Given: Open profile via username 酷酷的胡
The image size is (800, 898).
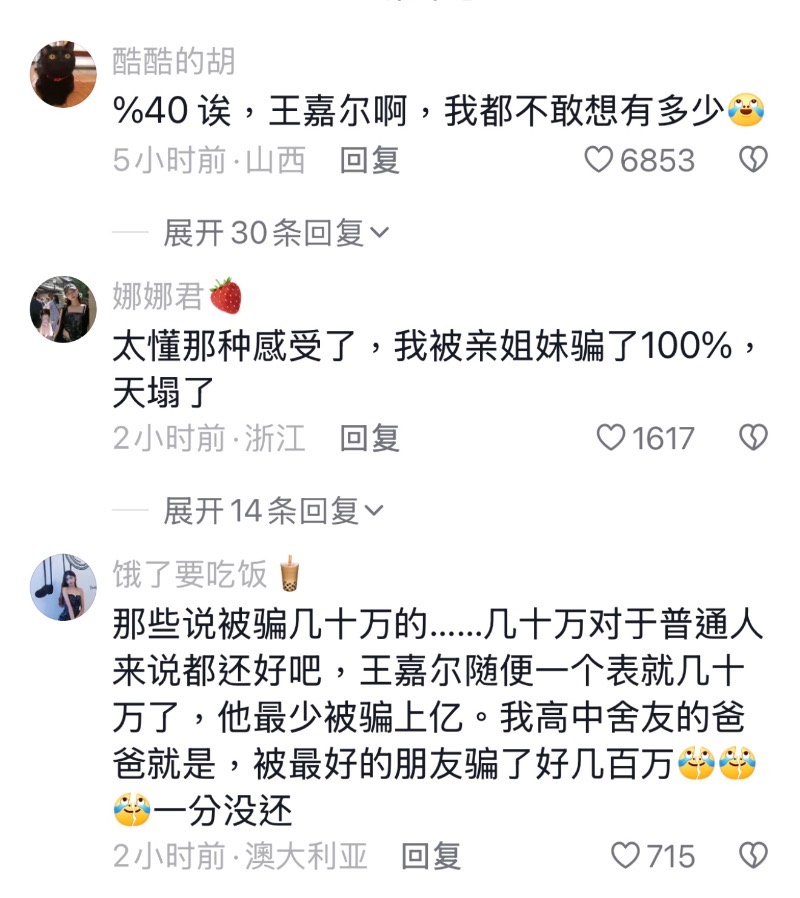Looking at the screenshot, I should 174,62.
